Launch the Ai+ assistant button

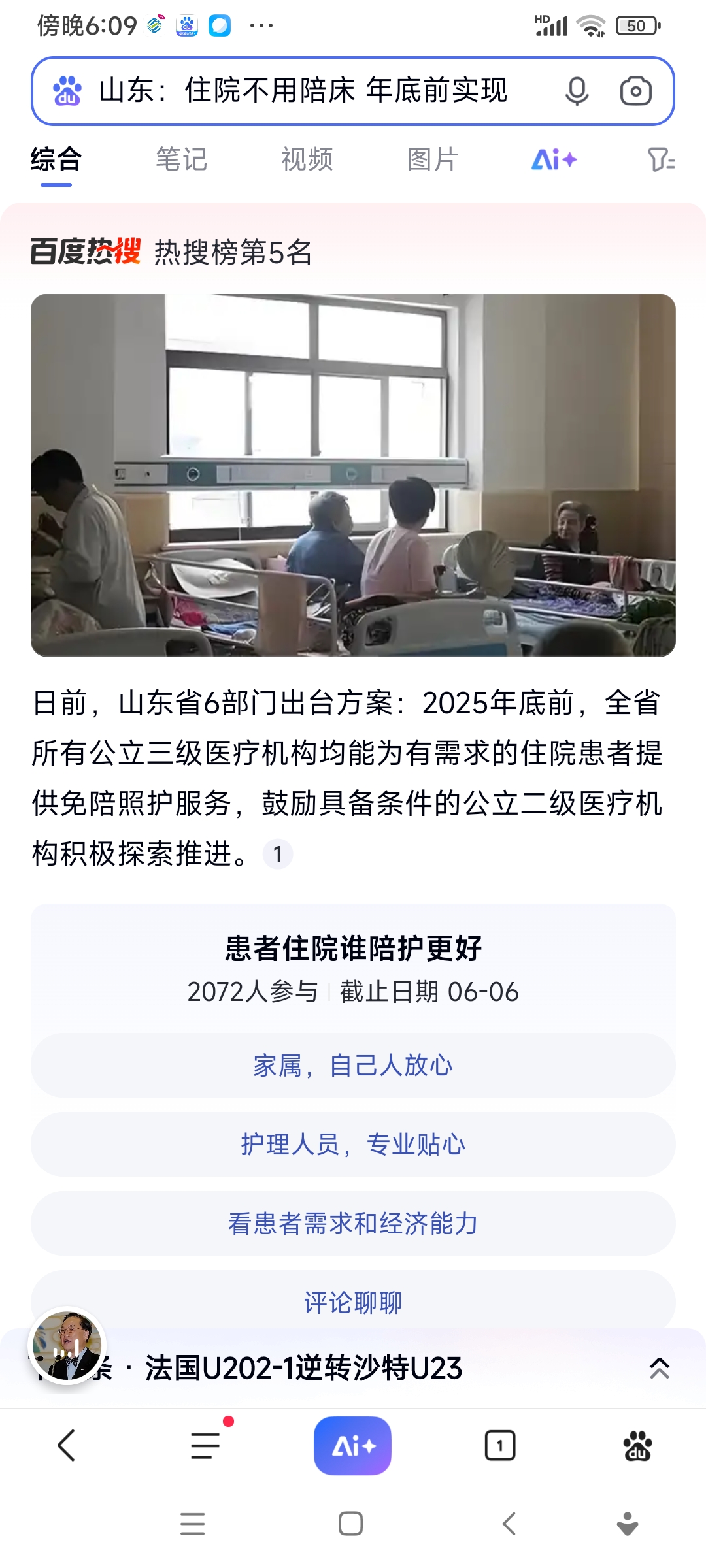coord(353,1445)
